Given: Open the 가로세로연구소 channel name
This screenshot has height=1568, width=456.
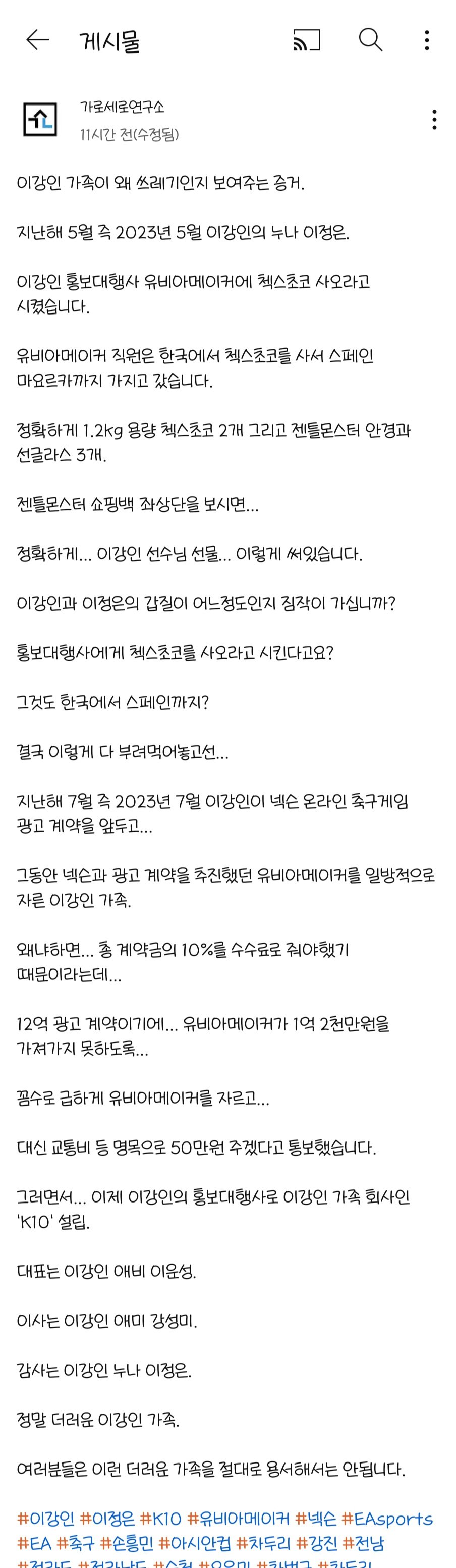Looking at the screenshot, I should point(122,107).
